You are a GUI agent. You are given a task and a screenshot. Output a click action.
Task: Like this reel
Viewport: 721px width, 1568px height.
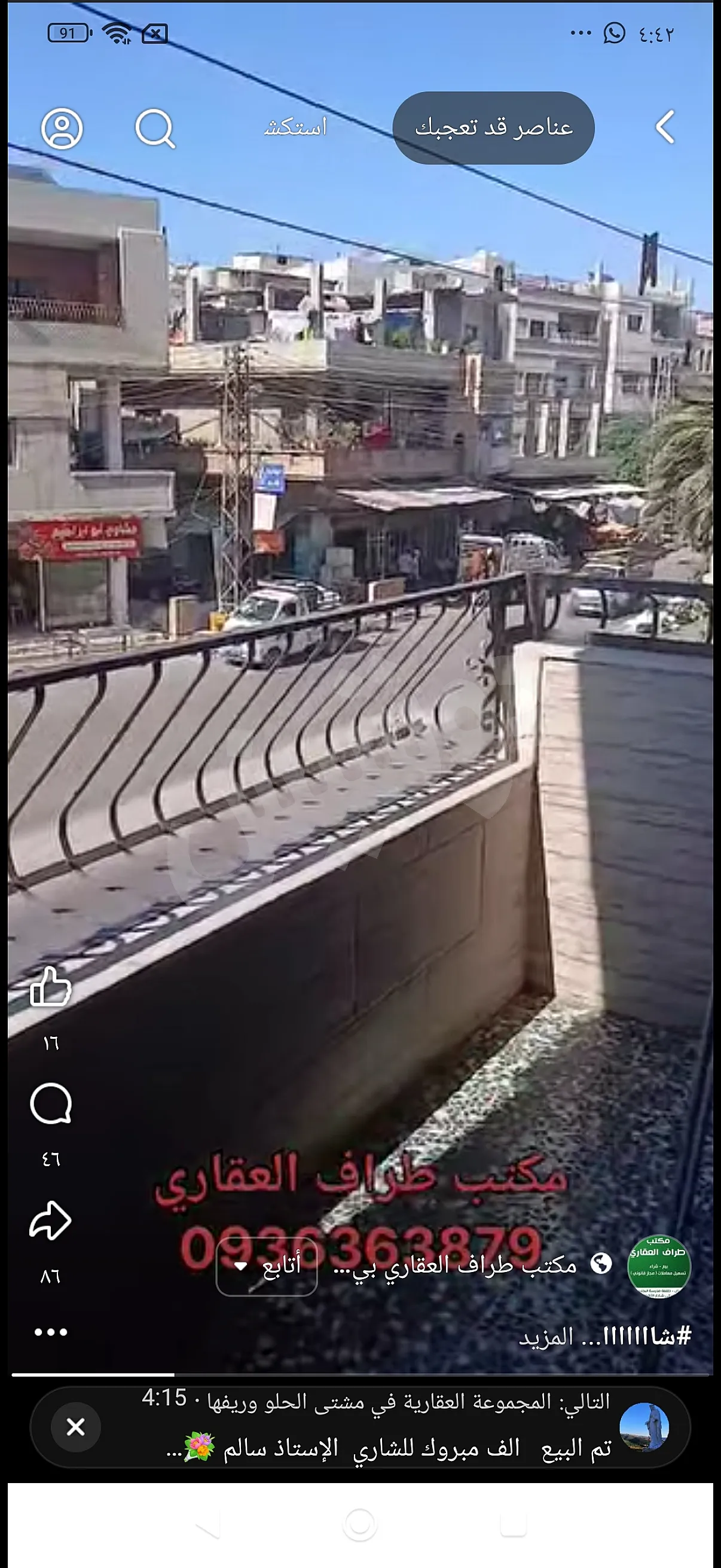50,987
